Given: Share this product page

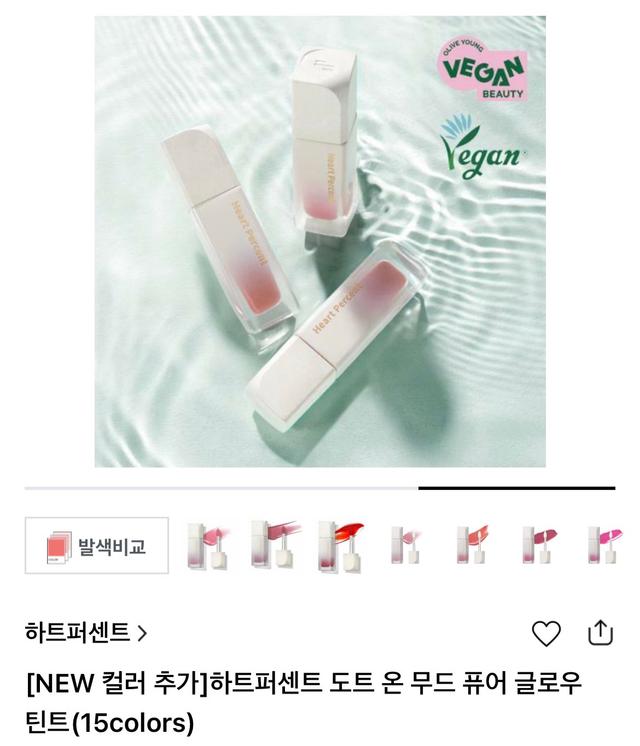Looking at the screenshot, I should 599,632.
